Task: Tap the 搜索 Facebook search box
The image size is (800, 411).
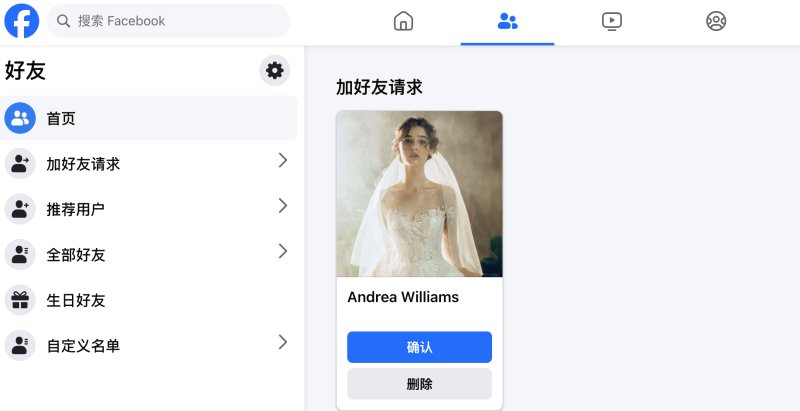Action: click(168, 20)
